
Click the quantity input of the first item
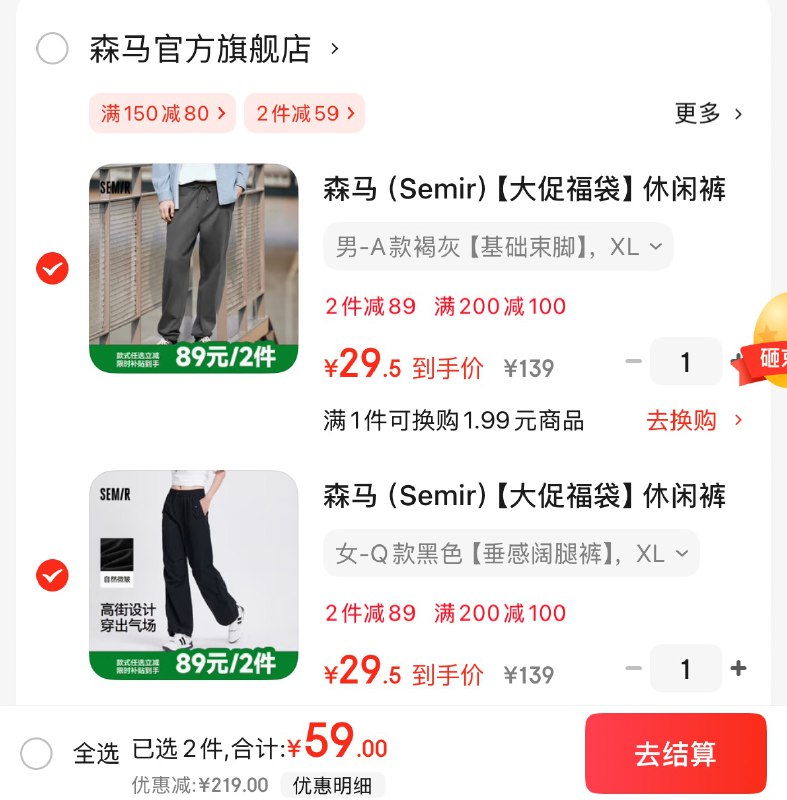pyautogui.click(x=686, y=363)
